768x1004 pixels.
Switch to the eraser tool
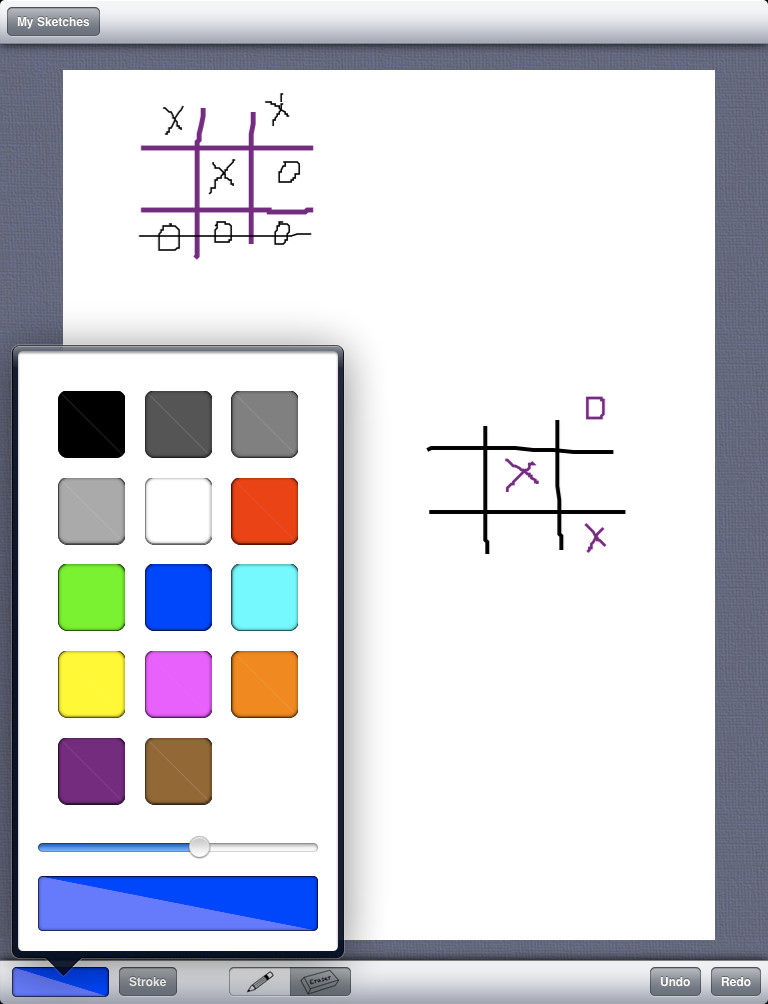[x=321, y=982]
